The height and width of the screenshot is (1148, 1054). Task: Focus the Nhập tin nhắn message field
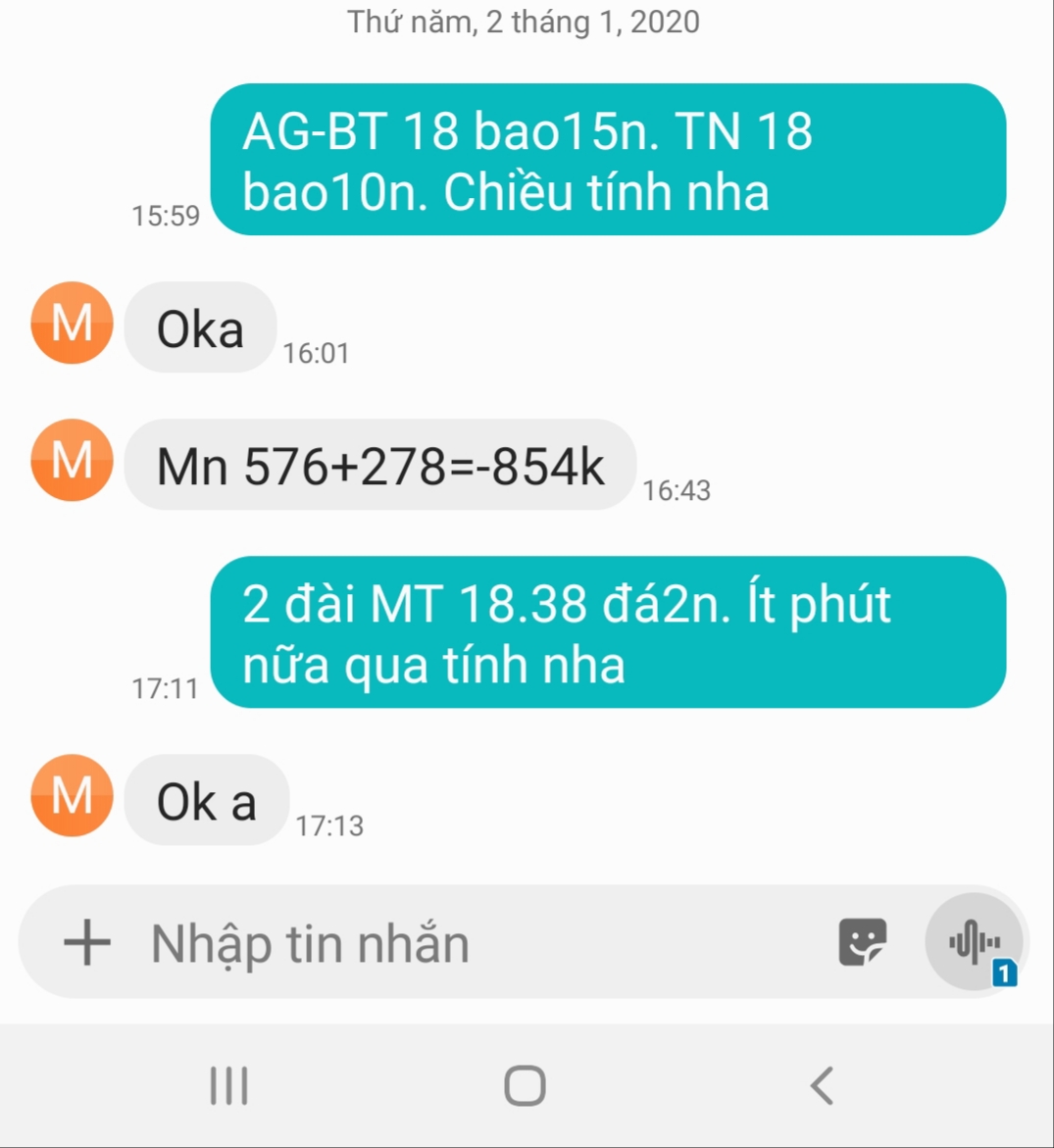[471, 943]
